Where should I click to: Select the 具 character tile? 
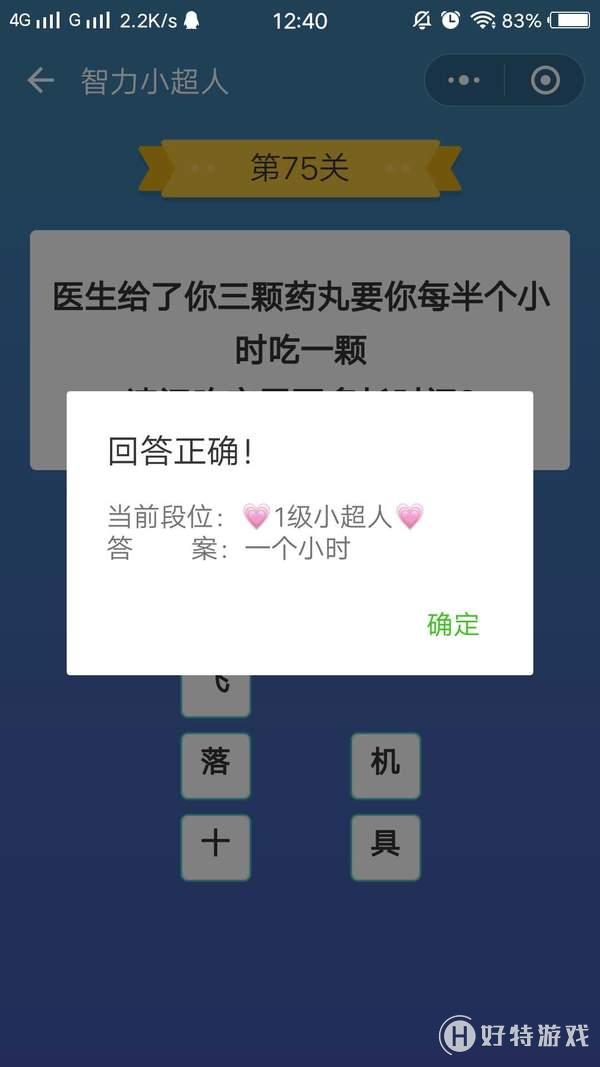coord(385,846)
